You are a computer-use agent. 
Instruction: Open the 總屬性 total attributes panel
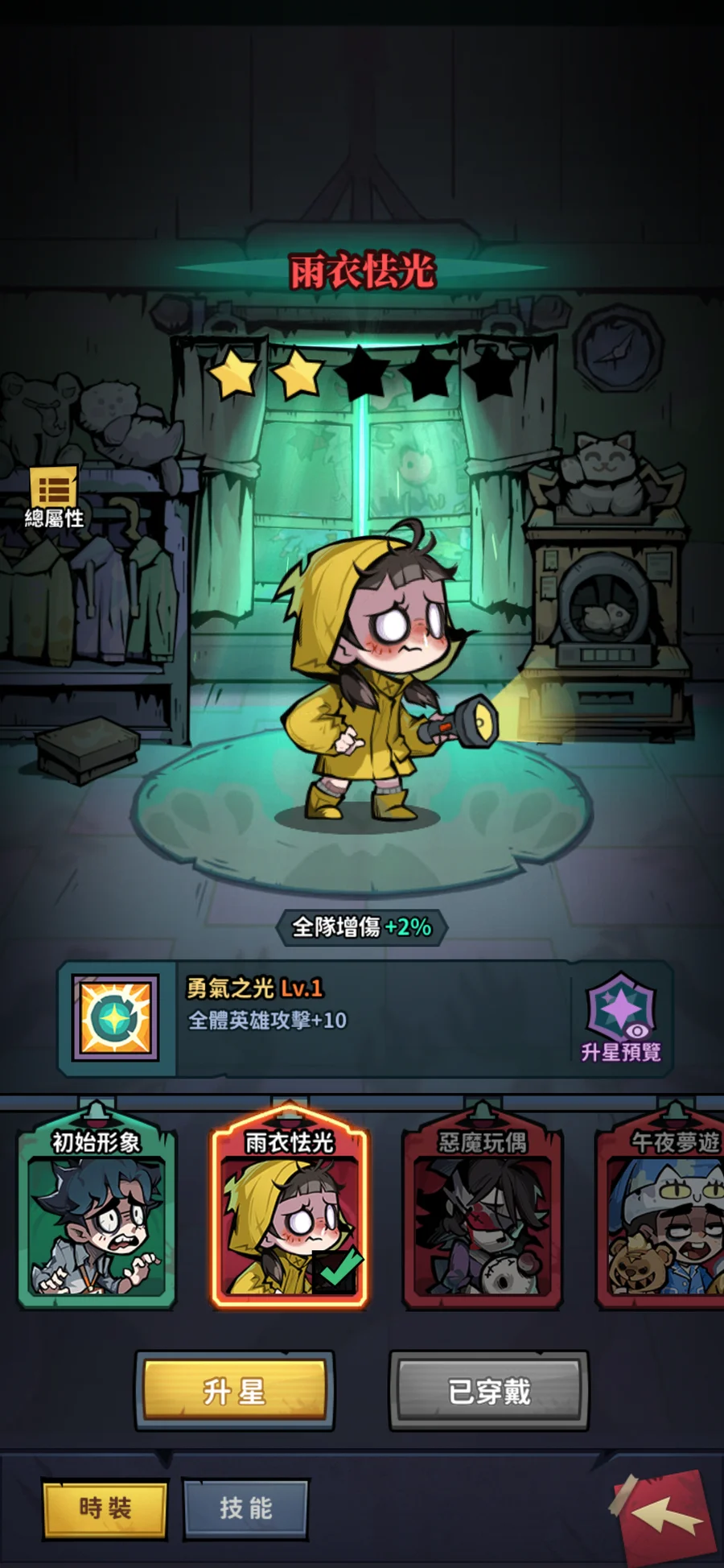[x=53, y=496]
